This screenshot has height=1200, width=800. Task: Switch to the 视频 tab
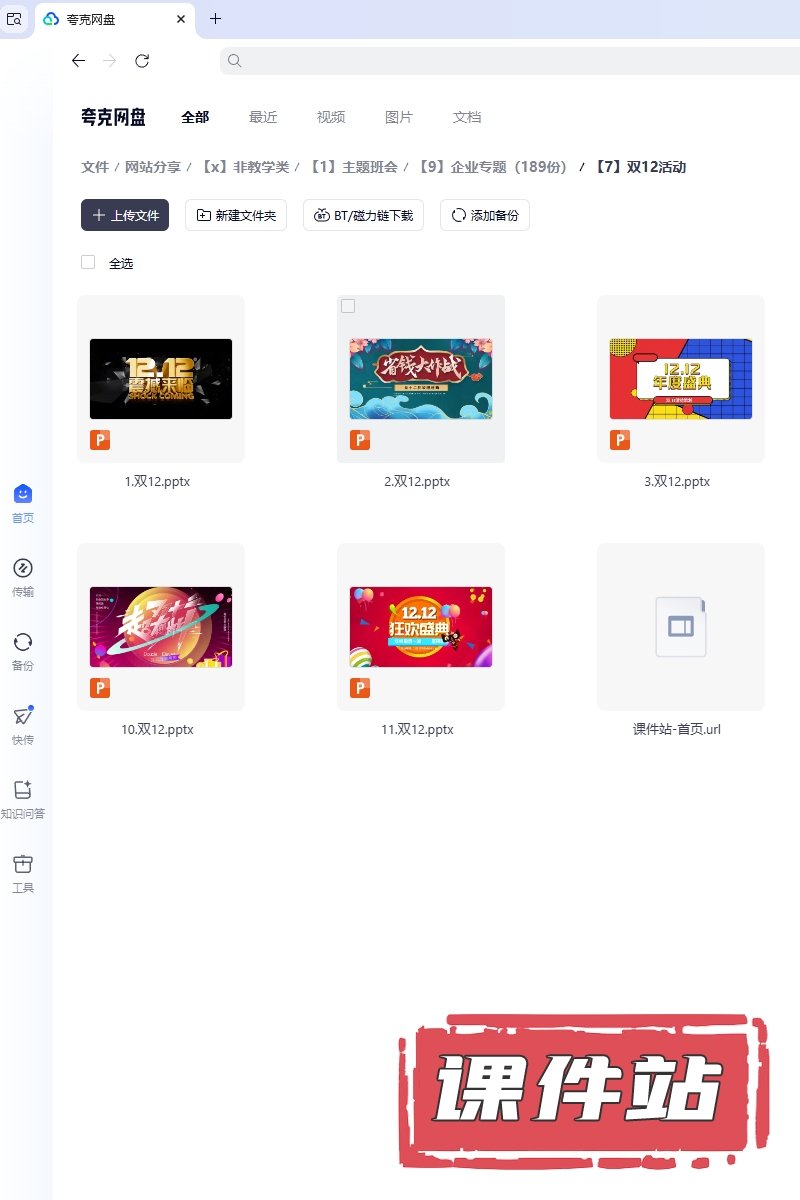331,117
